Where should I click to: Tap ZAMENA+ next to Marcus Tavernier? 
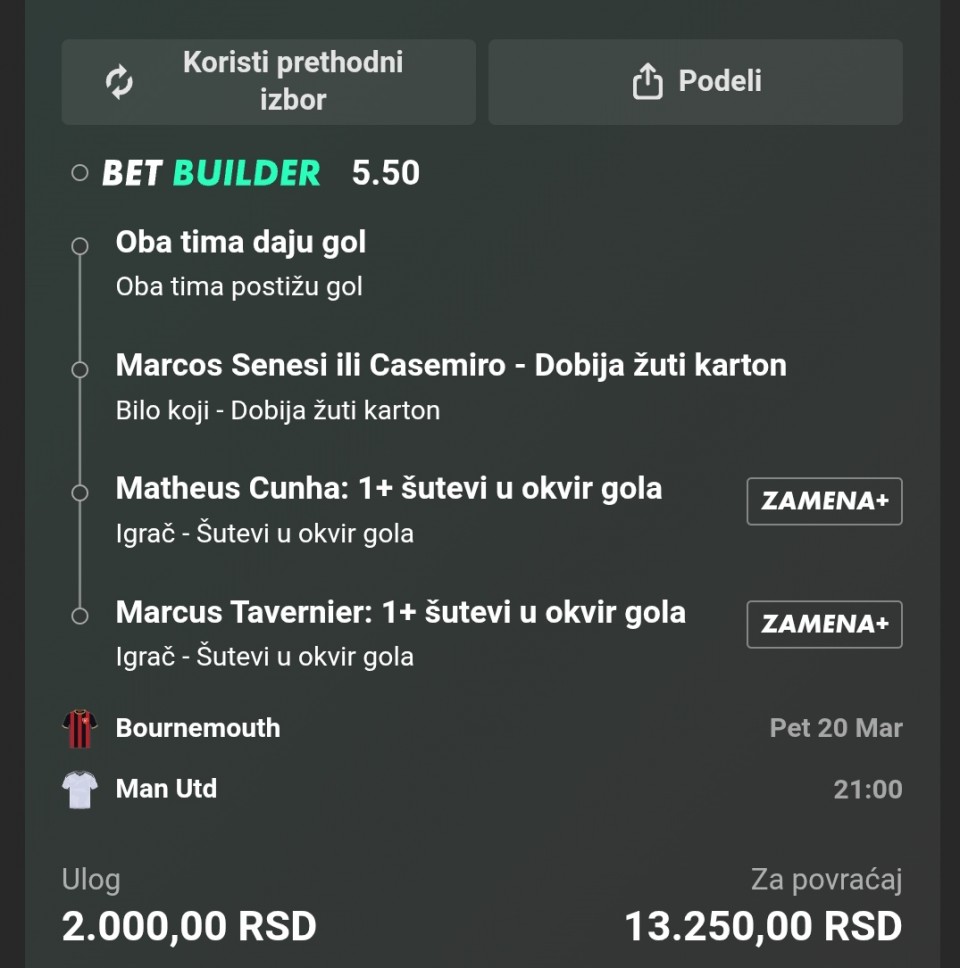[824, 624]
